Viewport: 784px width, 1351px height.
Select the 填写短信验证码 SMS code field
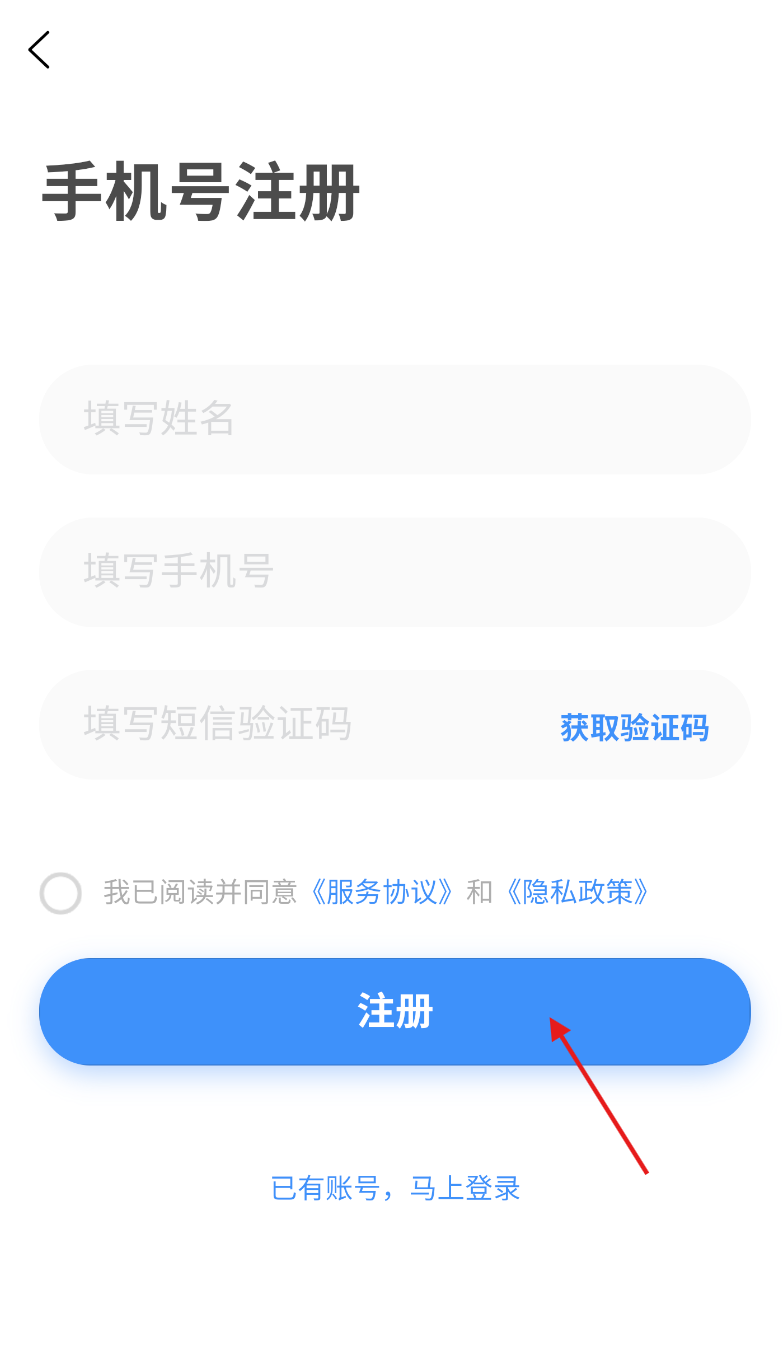click(300, 725)
